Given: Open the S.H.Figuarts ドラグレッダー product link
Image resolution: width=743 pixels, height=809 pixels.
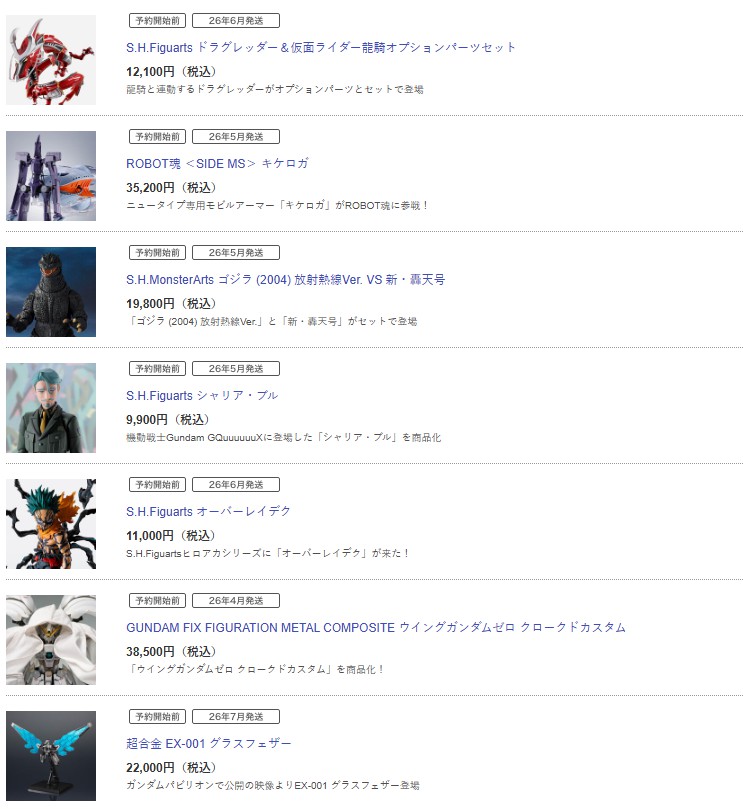Looking at the screenshot, I should 321,47.
